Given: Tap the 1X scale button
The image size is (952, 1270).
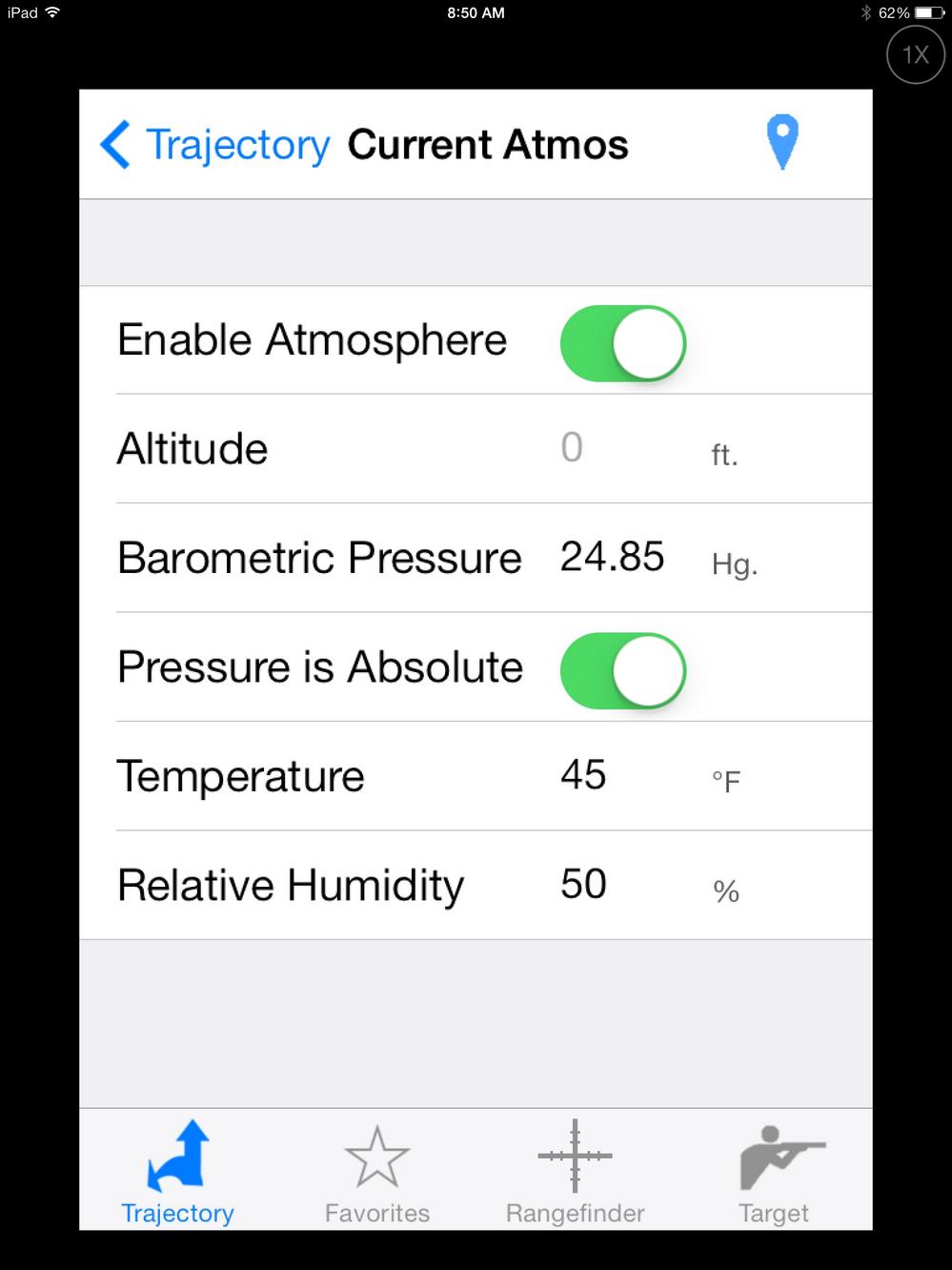Looking at the screenshot, I should pos(915,55).
